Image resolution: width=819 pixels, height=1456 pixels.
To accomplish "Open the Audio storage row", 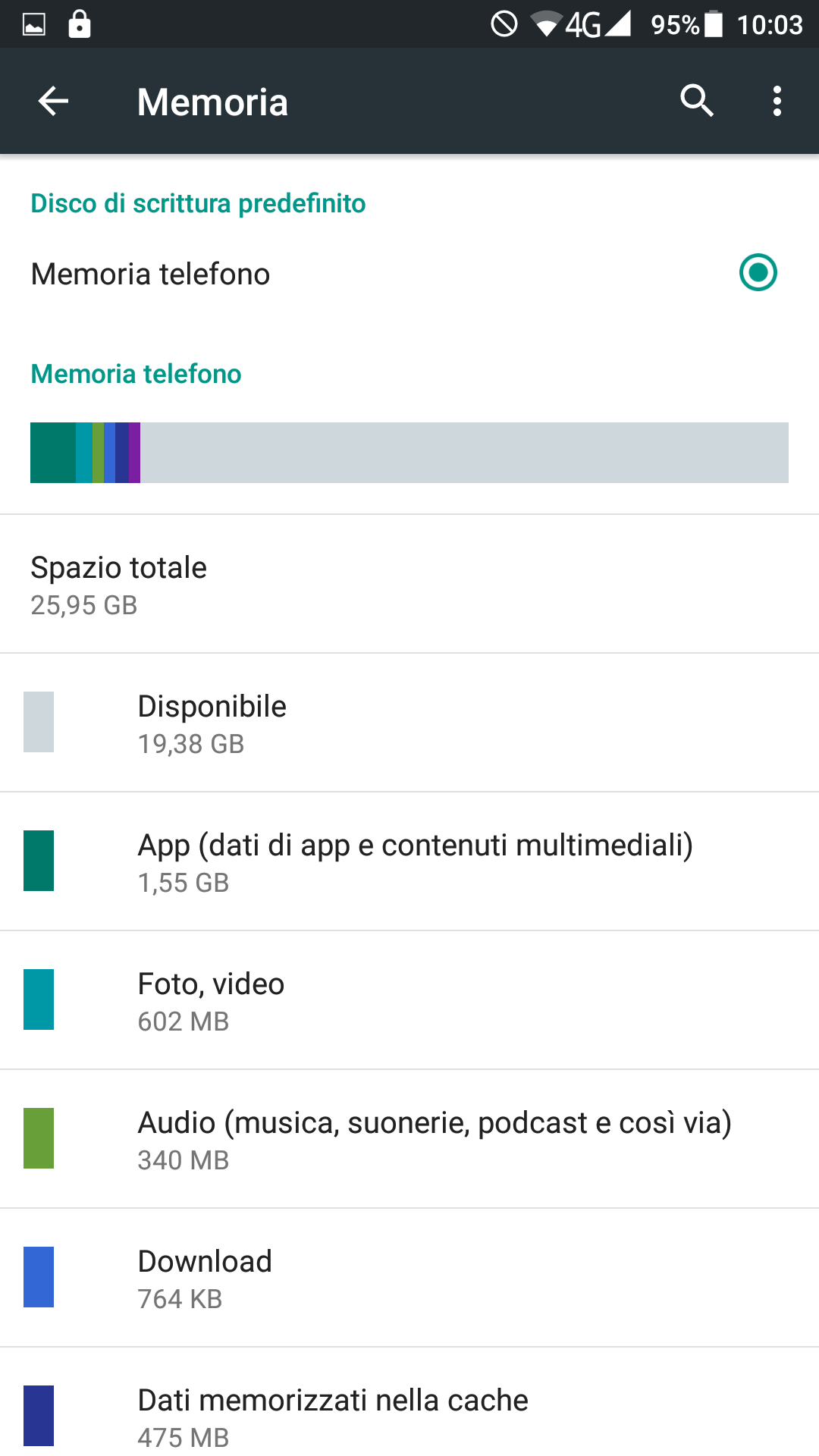I will tap(409, 1139).
